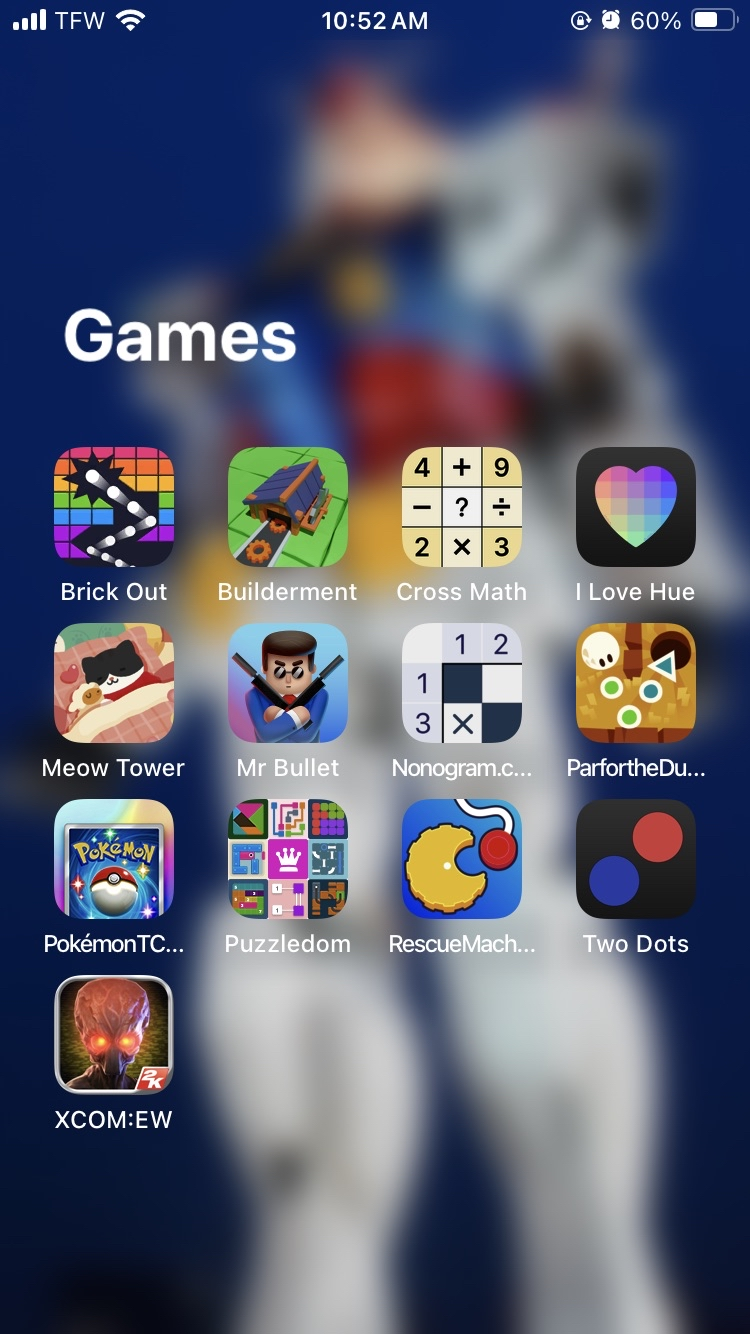Launch Builderment
Image resolution: width=750 pixels, height=1334 pixels.
coord(288,507)
